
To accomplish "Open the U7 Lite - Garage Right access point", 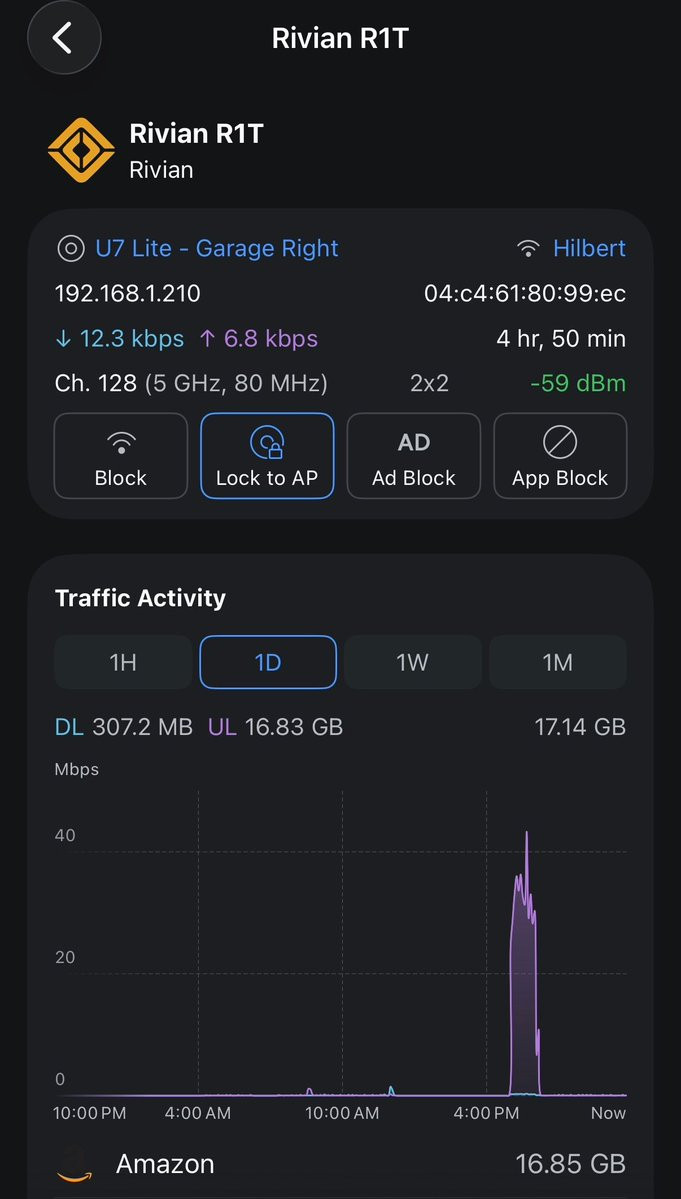I will click(x=216, y=248).
